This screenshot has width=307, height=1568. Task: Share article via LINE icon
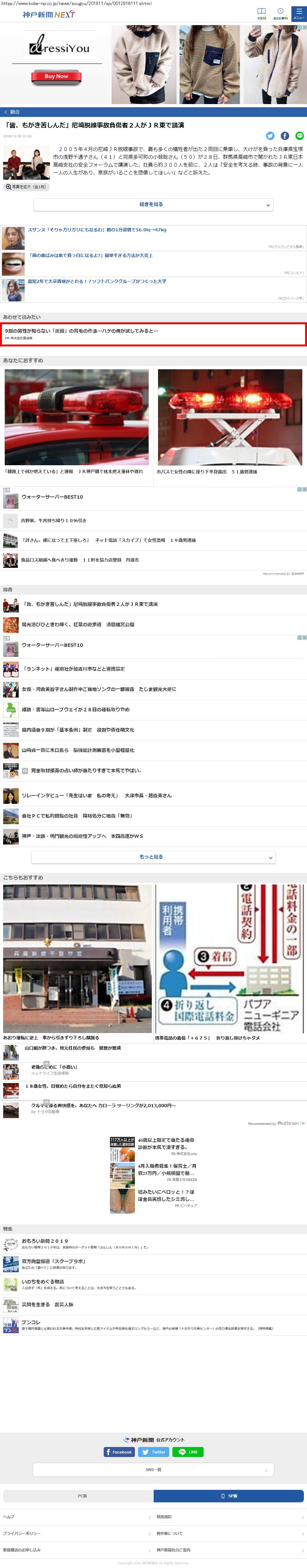click(299, 136)
